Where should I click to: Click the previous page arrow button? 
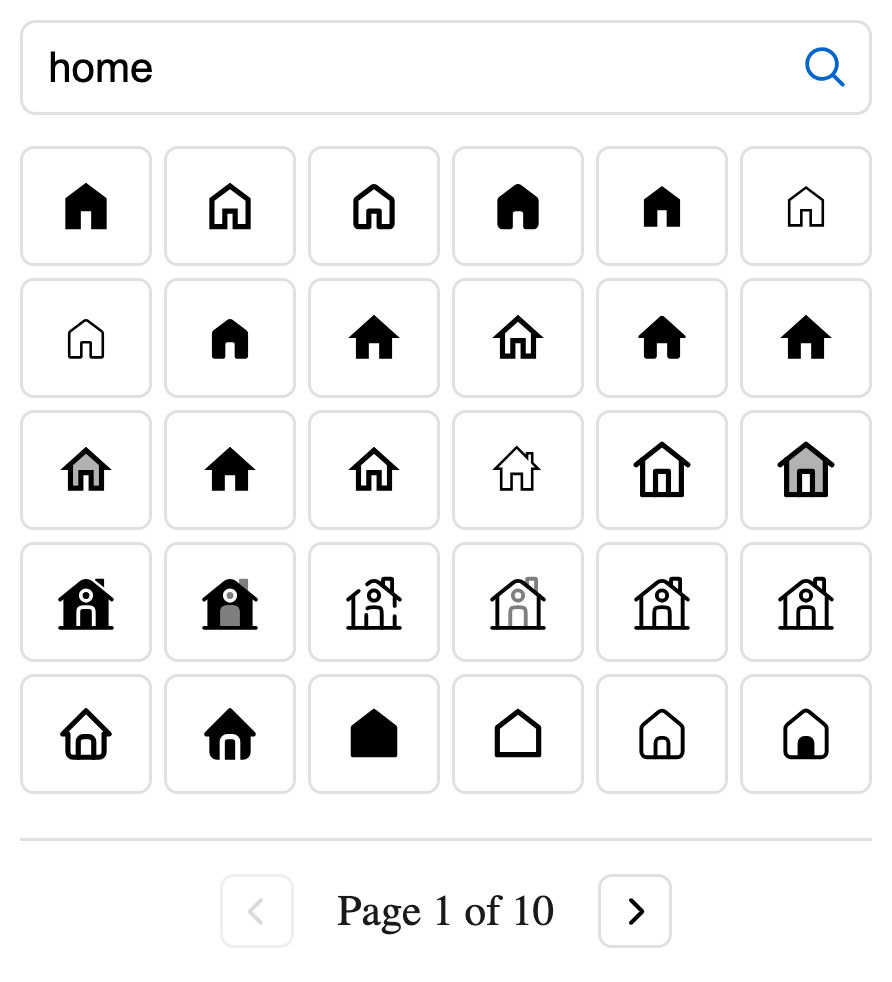click(x=257, y=911)
